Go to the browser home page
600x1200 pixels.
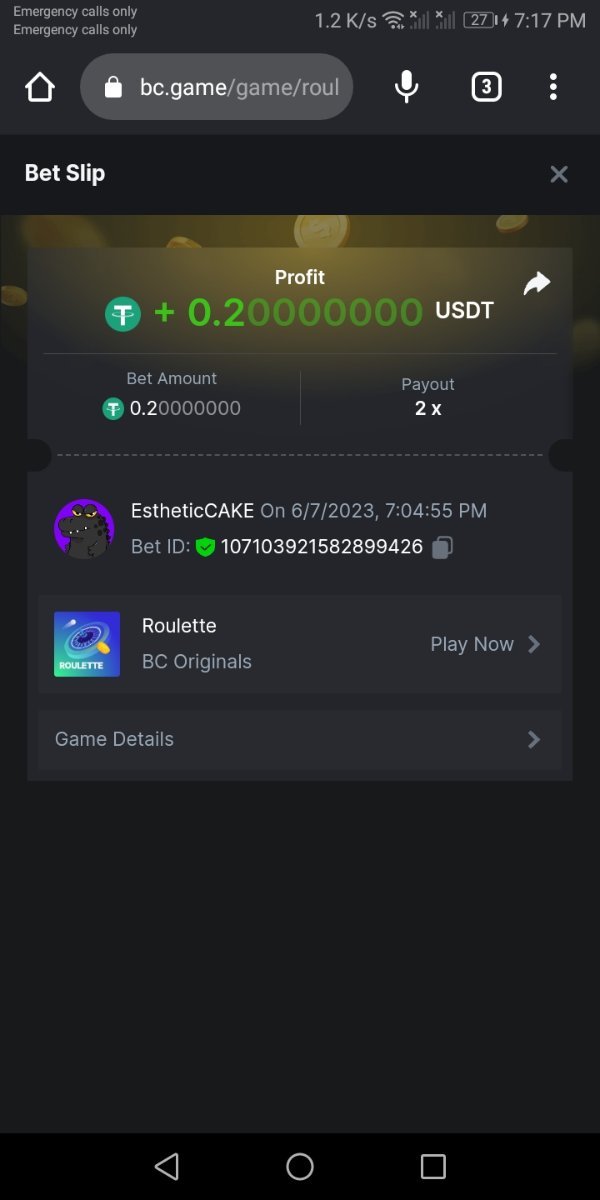40,88
